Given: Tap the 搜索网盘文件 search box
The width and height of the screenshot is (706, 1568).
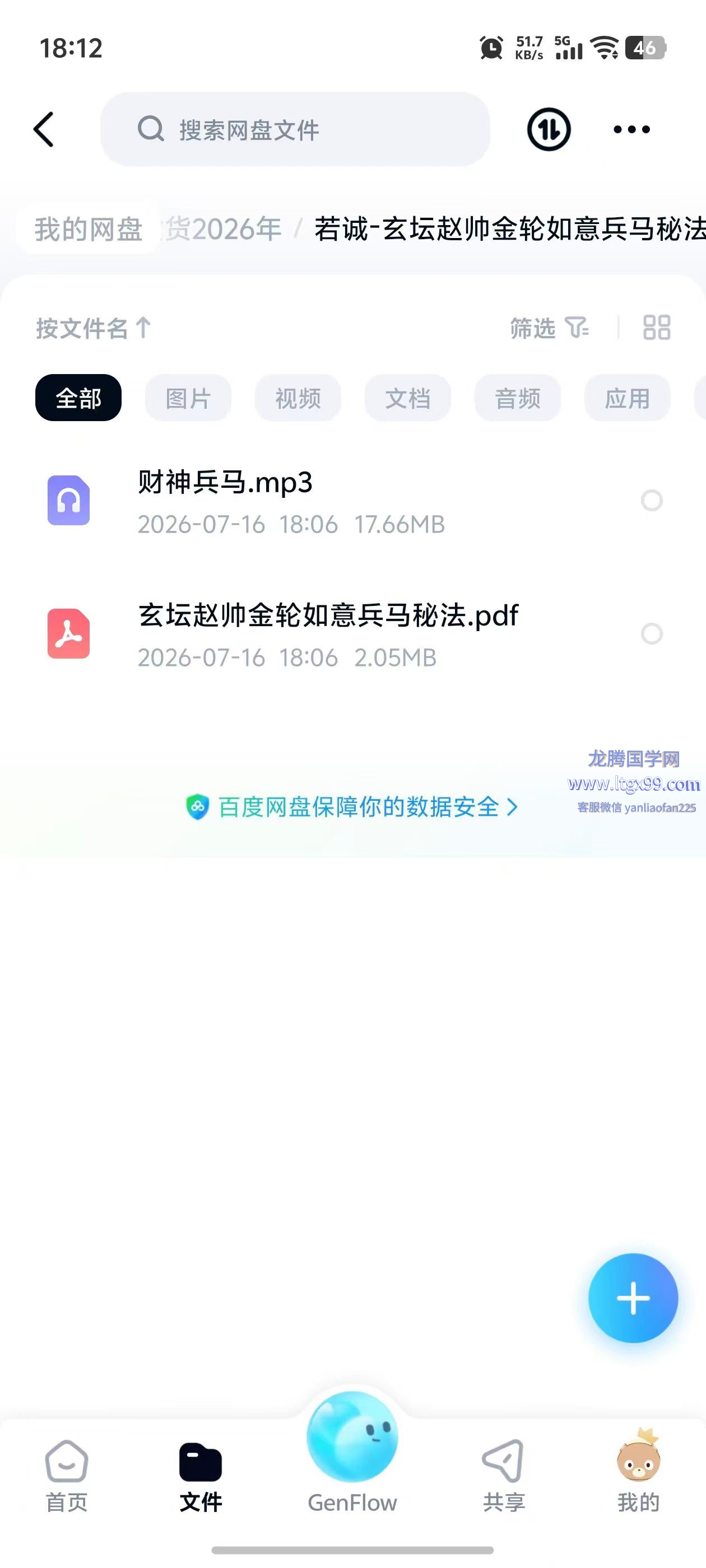Looking at the screenshot, I should point(295,129).
